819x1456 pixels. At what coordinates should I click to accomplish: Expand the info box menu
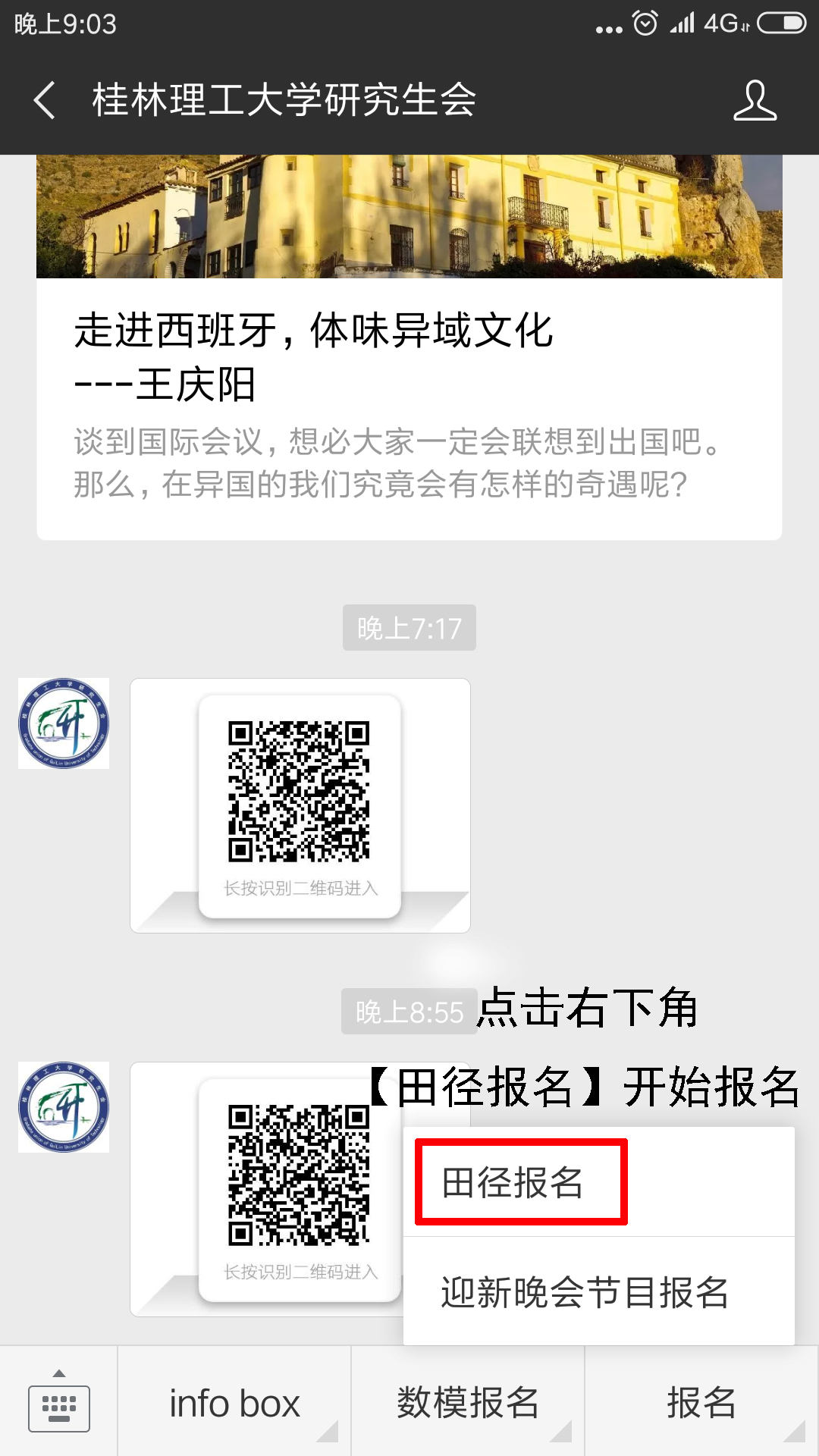(234, 1403)
